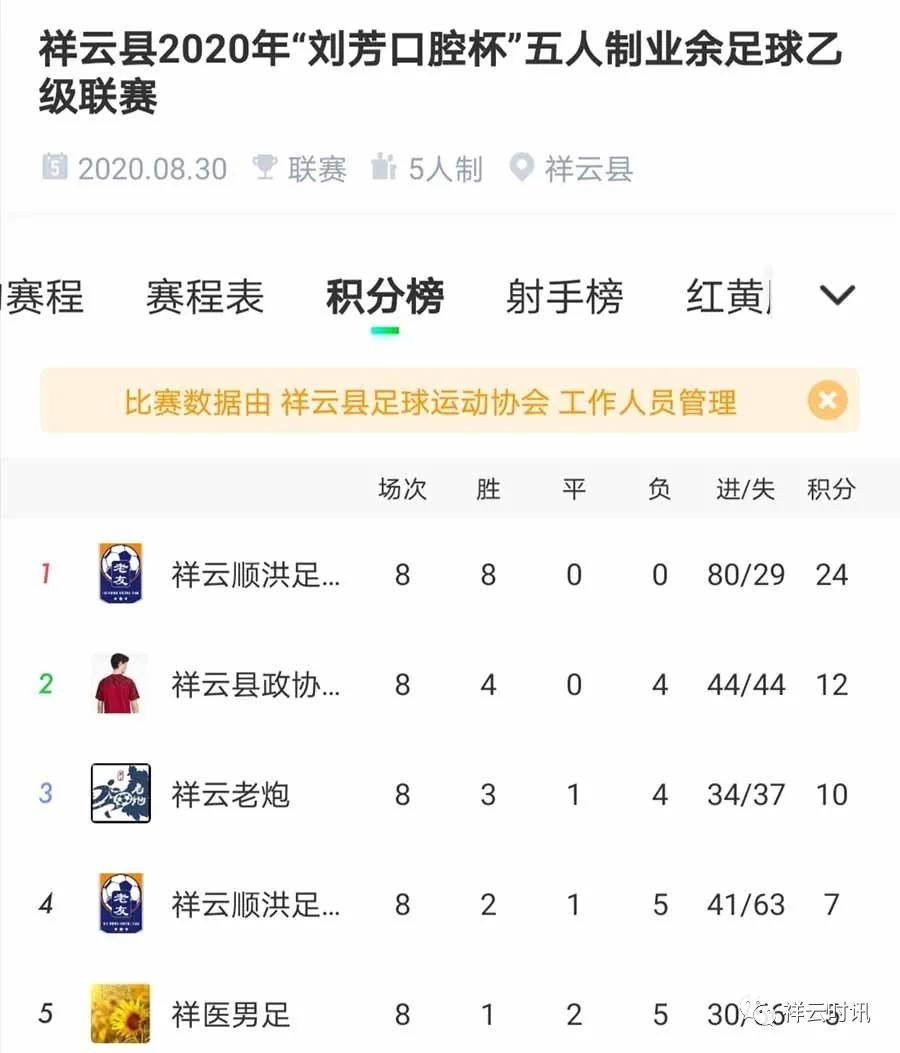Click the 5人制 format icon
Viewport: 900px width, 1053px height.
(x=384, y=169)
